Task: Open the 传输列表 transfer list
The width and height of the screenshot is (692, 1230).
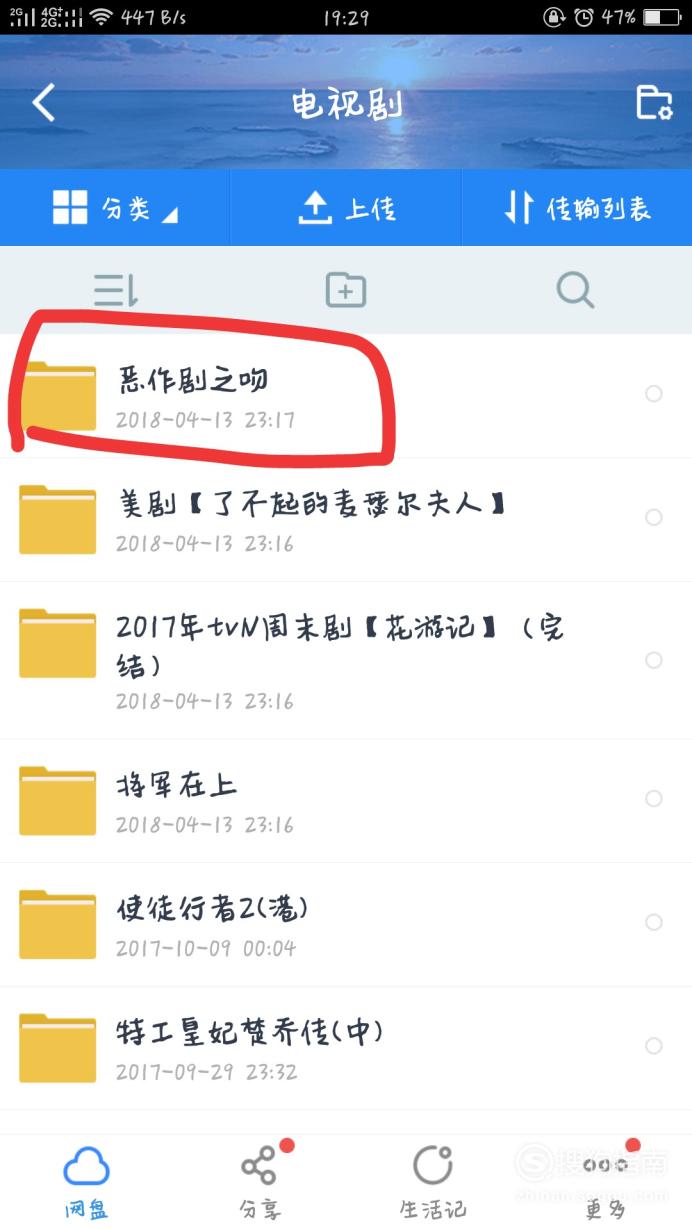Action: click(x=577, y=208)
